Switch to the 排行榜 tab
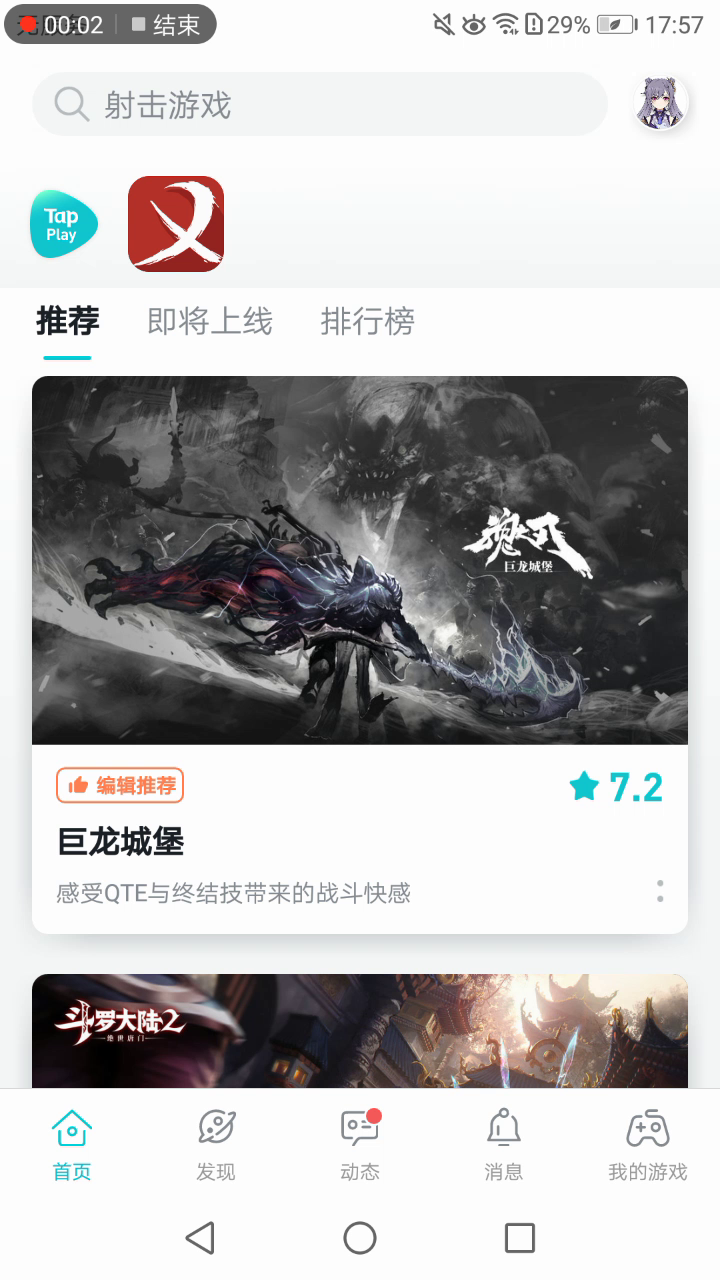720x1280 pixels. (367, 322)
